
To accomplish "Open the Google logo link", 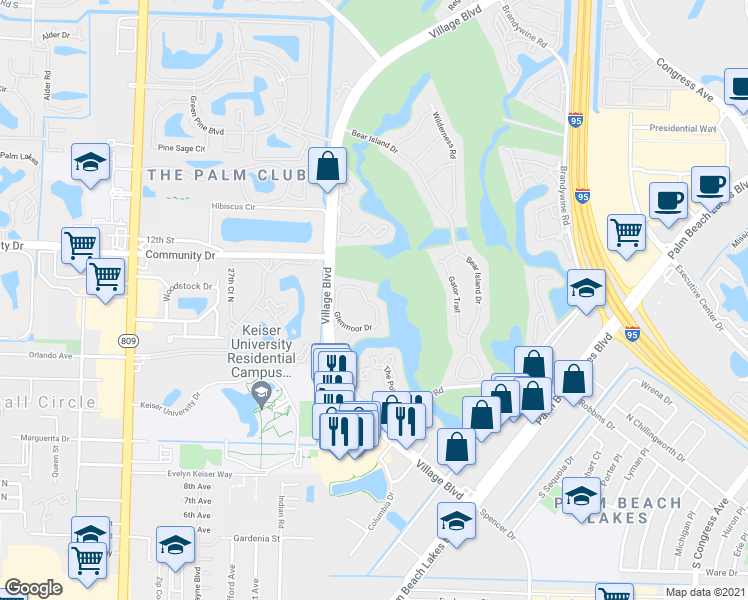I will click(33, 588).
